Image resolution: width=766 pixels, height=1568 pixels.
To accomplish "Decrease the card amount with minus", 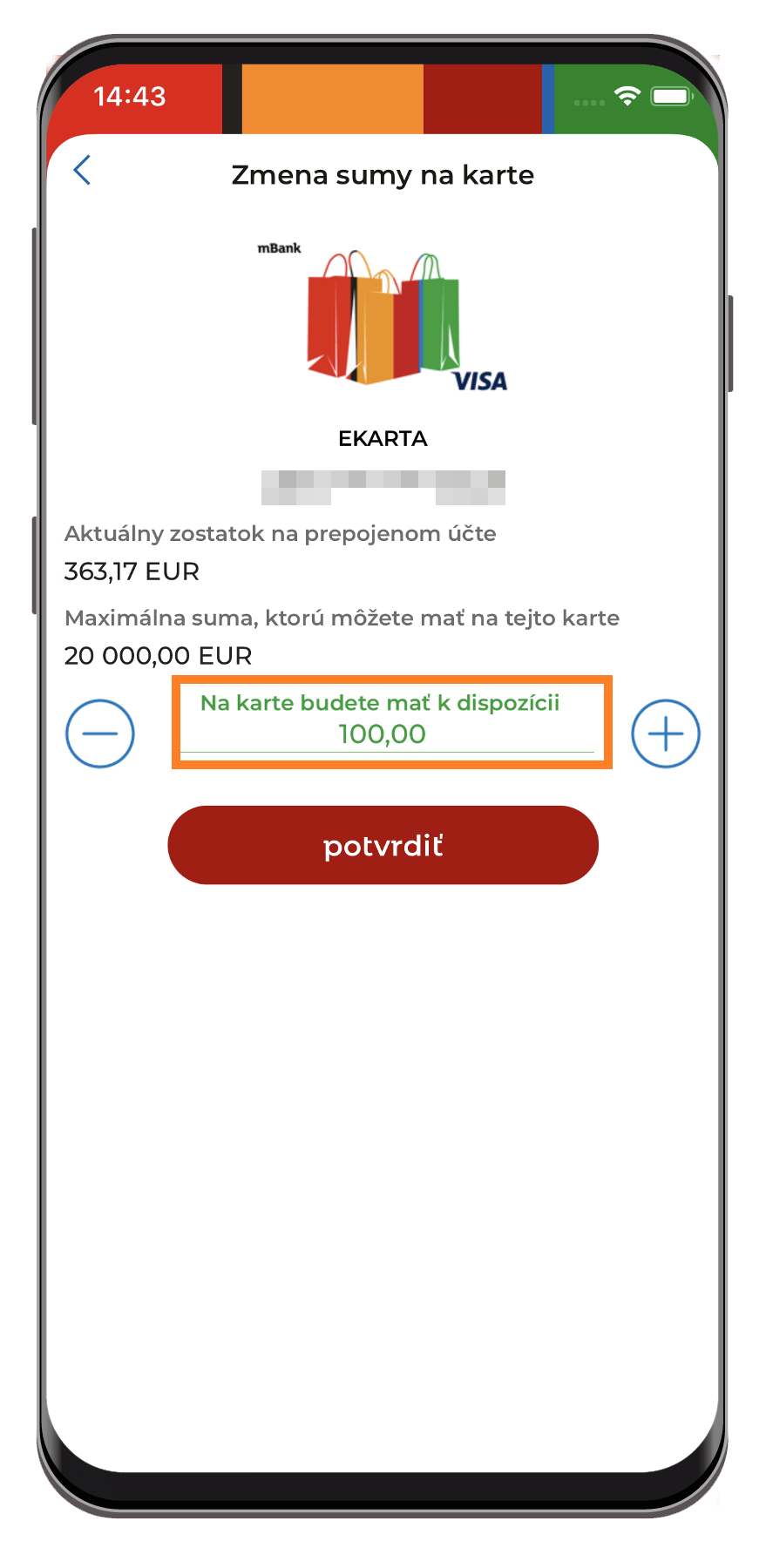I will [100, 733].
